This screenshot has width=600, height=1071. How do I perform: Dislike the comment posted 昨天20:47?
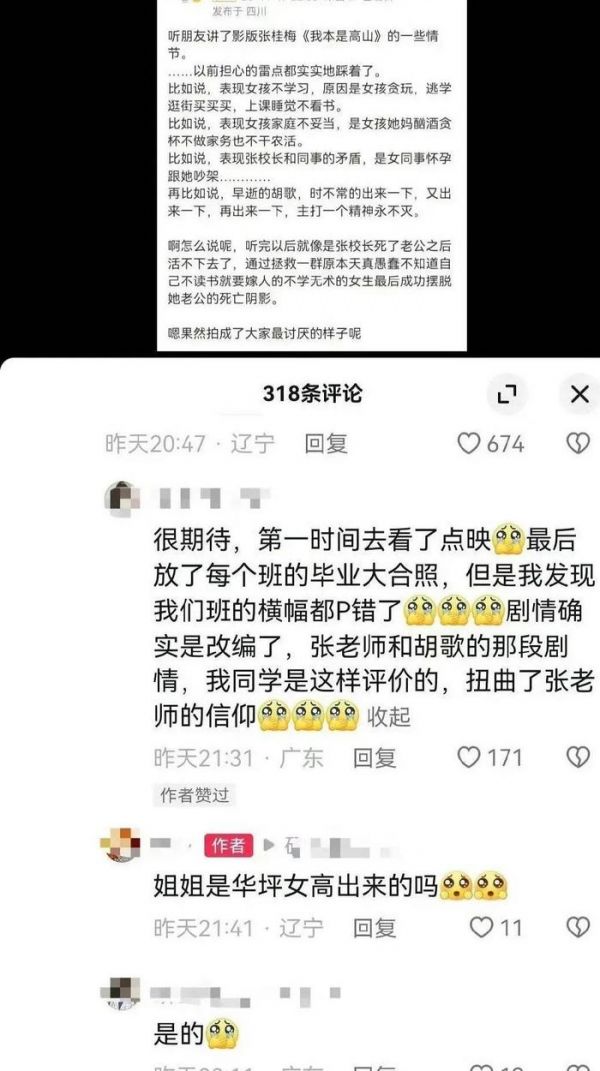(577, 443)
